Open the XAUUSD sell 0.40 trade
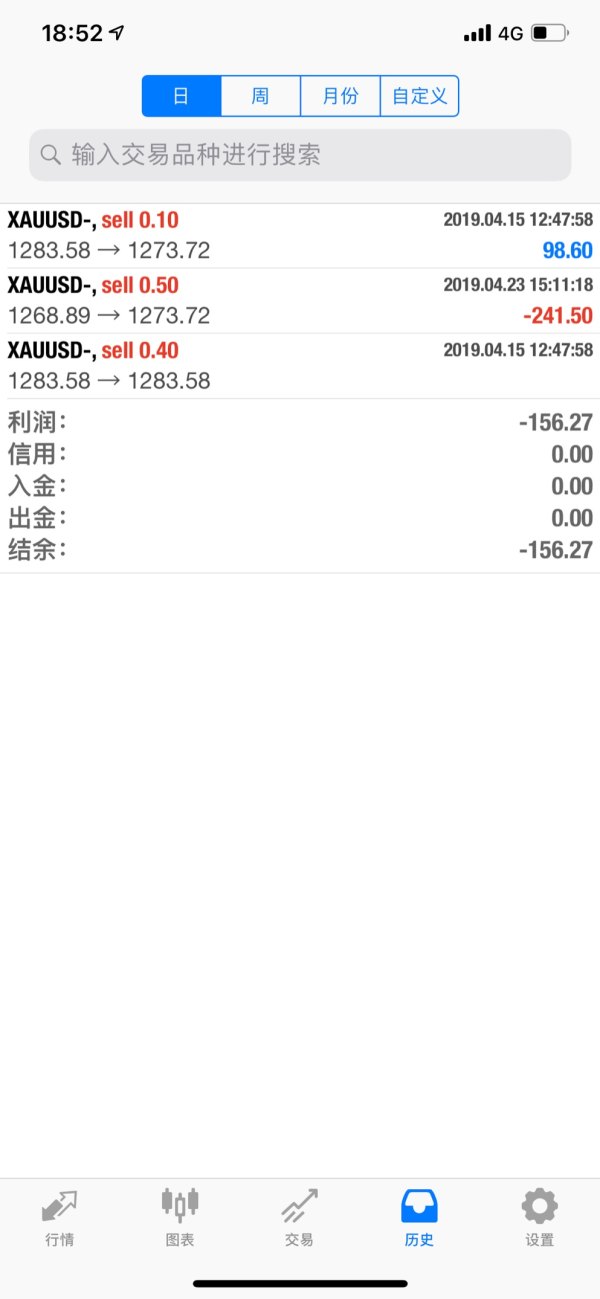Viewport: 600px width, 1299px height. coord(300,365)
